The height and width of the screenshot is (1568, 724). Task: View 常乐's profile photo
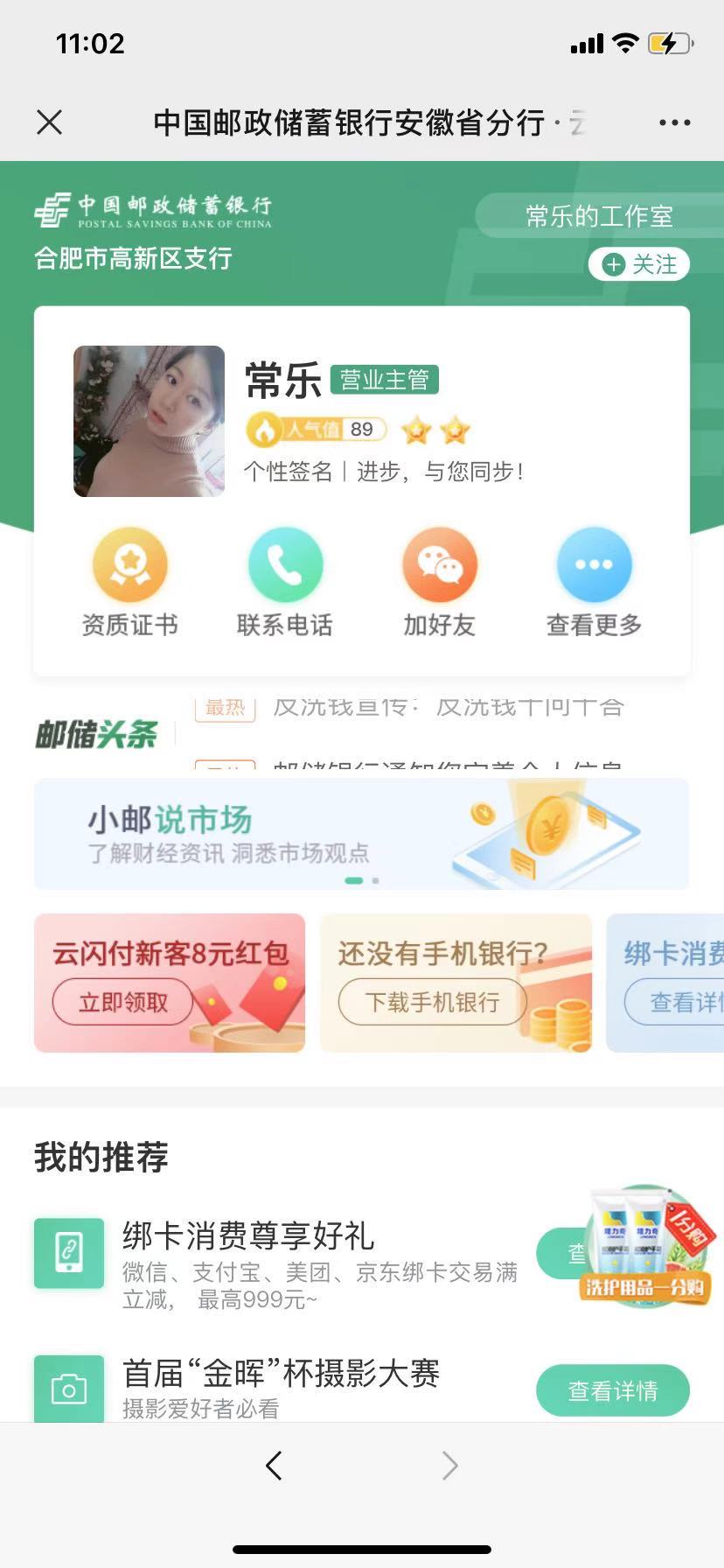click(149, 422)
